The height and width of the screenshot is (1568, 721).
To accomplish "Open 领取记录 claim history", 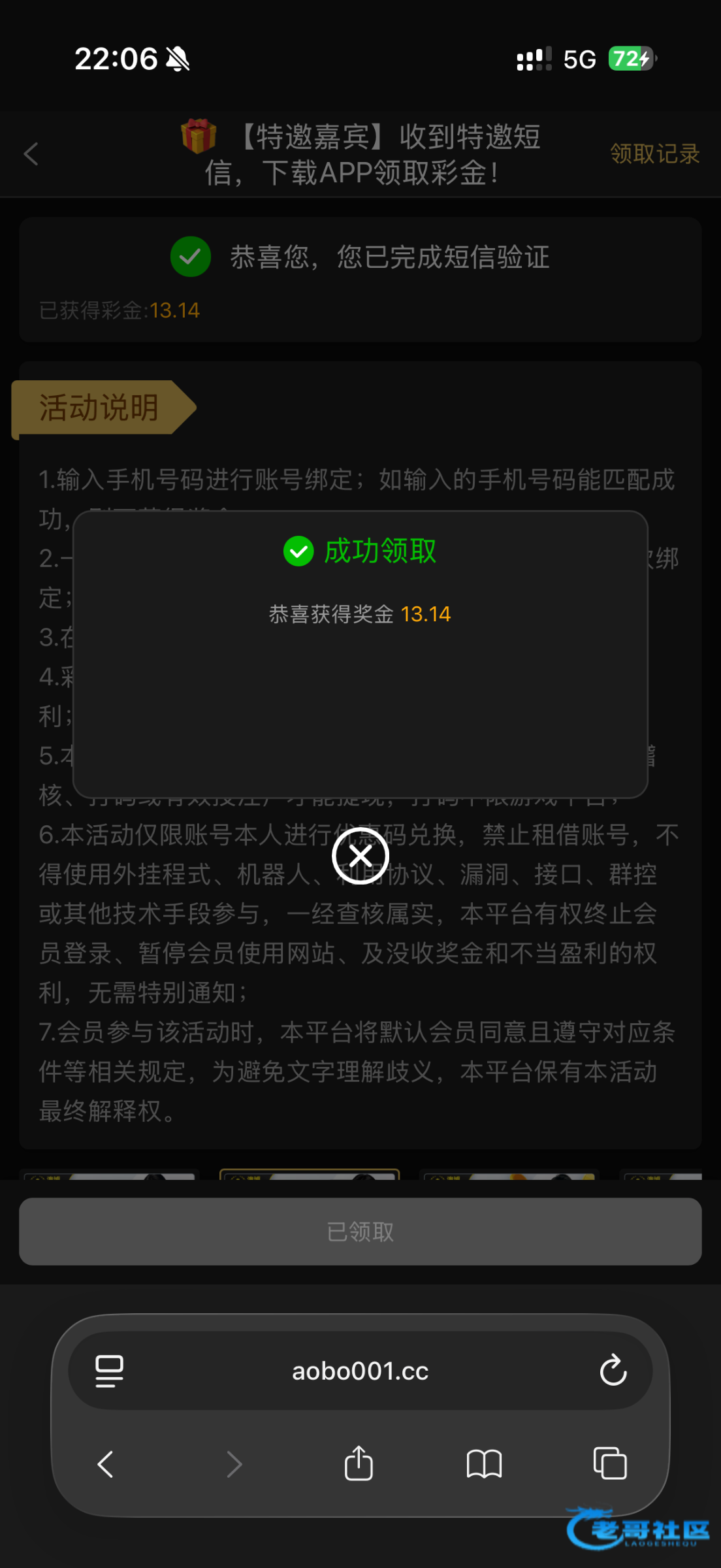I will click(x=654, y=154).
